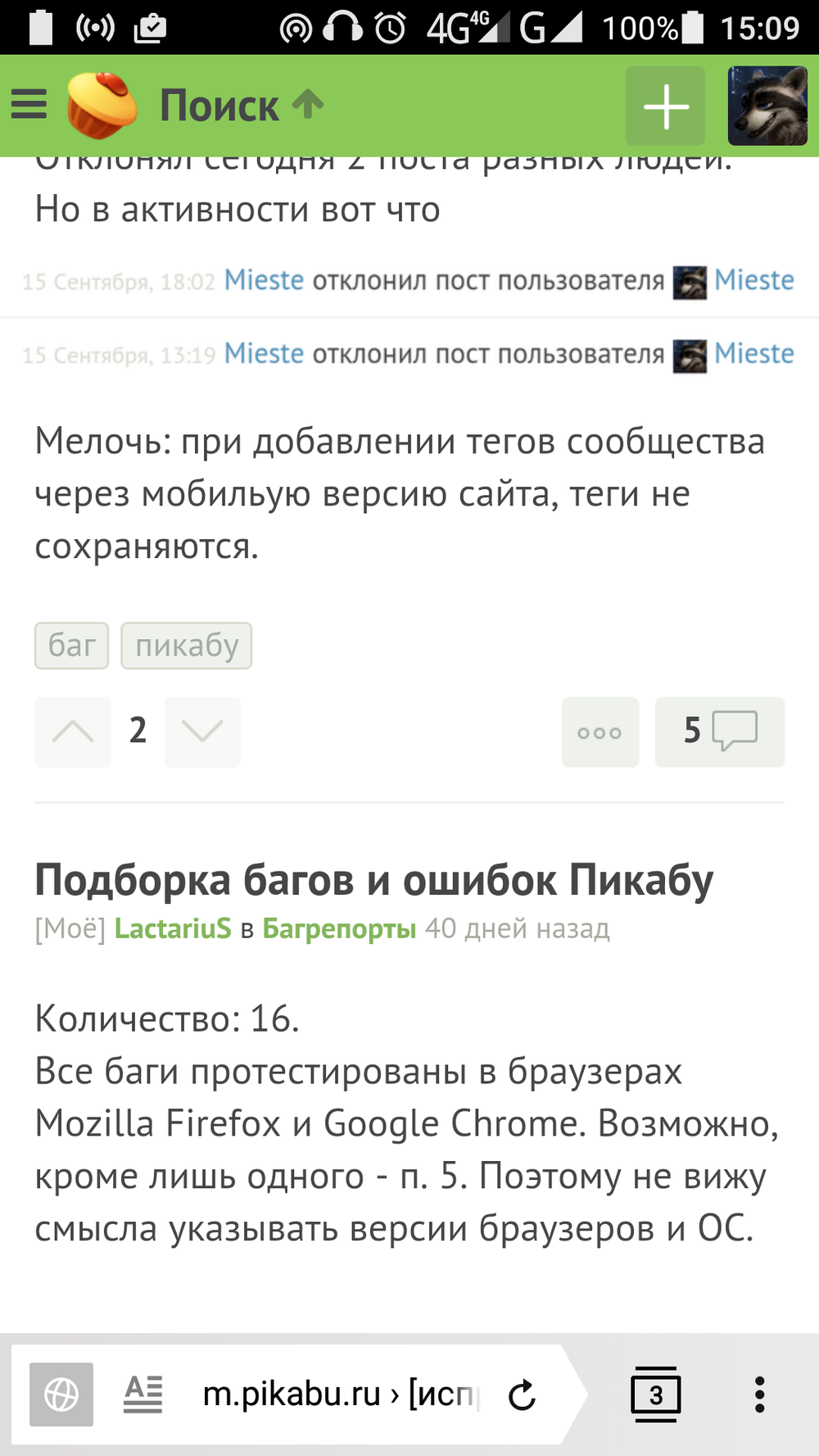Open the browser tab switcher

coord(655,1394)
